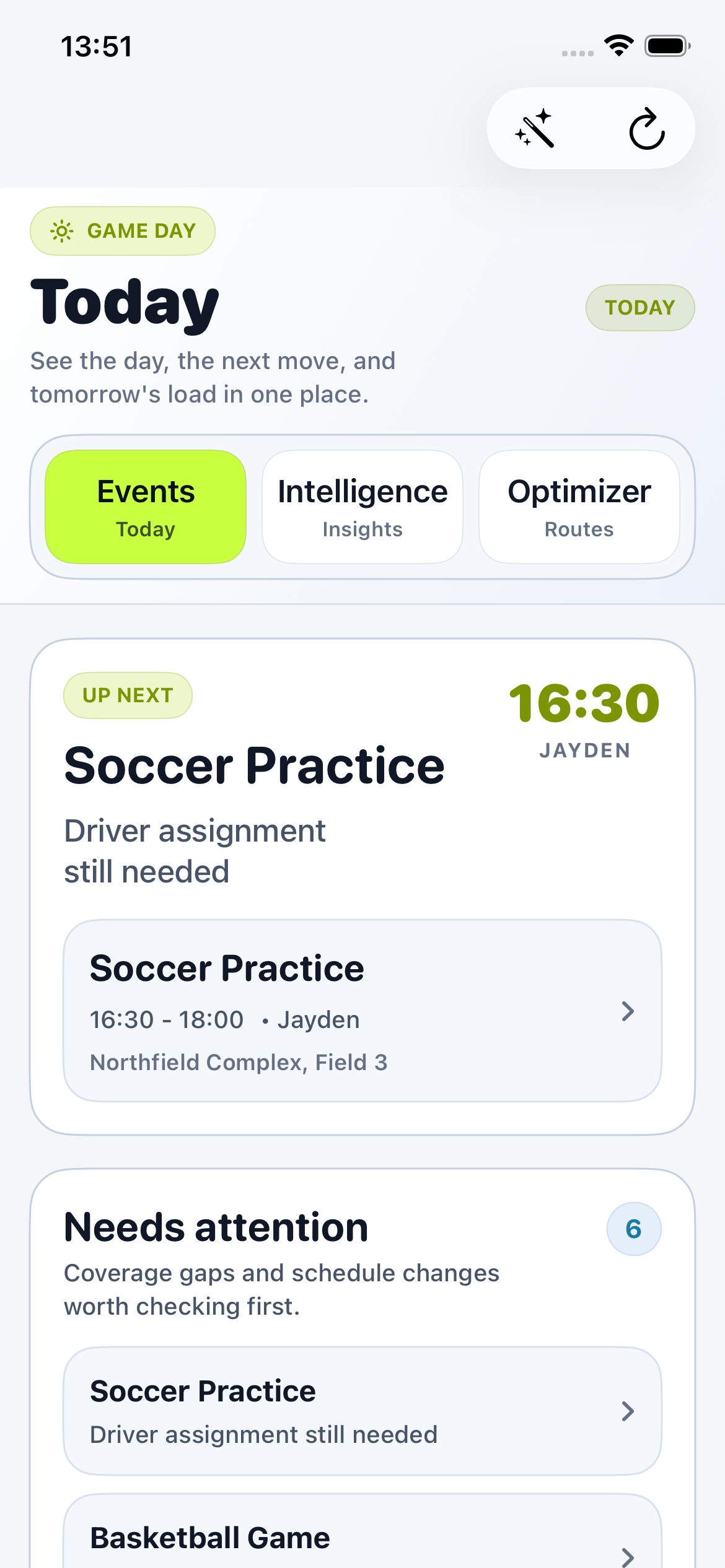Switch to Optimizer Routes tab
The image size is (725, 1568).
pos(579,507)
